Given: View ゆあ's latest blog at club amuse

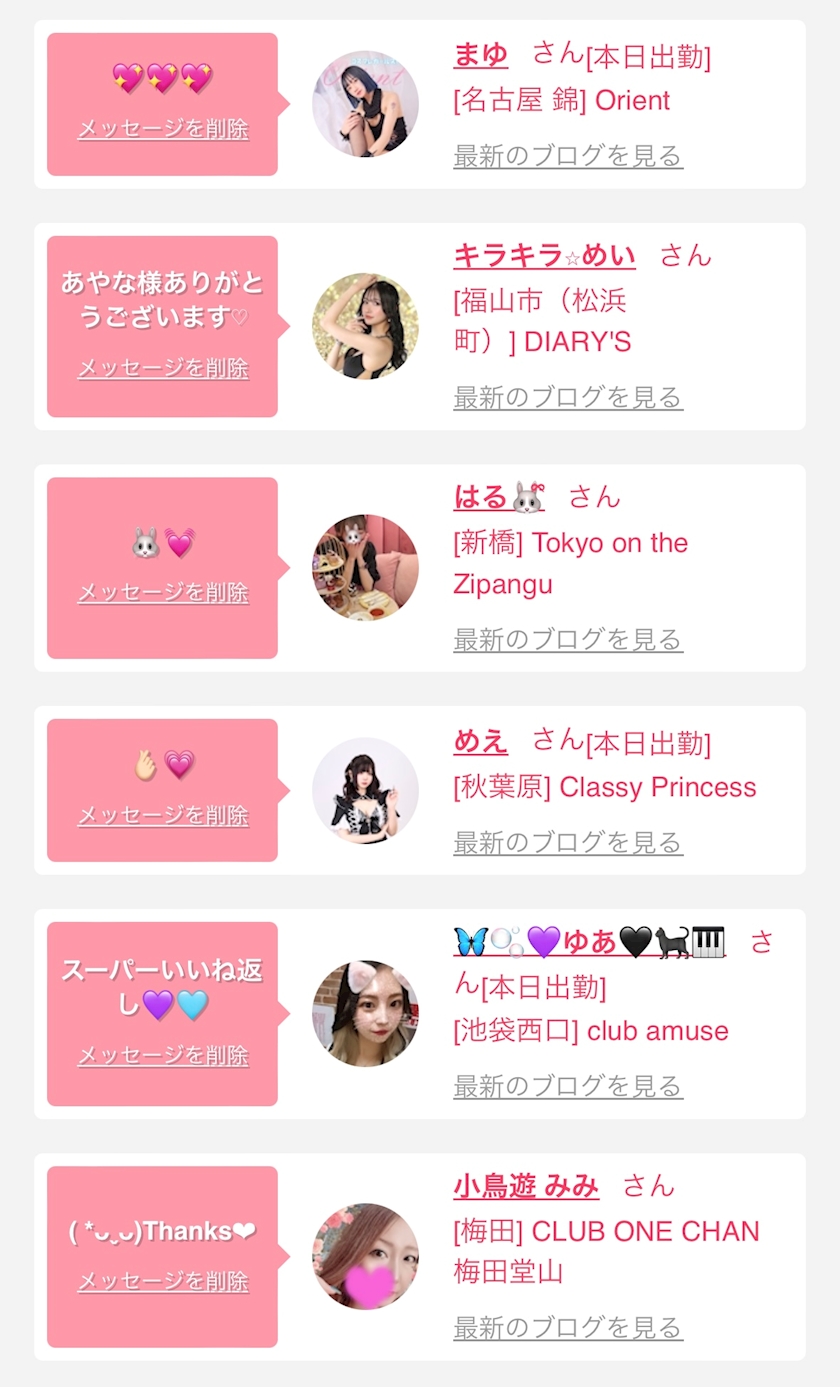Looking at the screenshot, I should pyautogui.click(x=567, y=1086).
